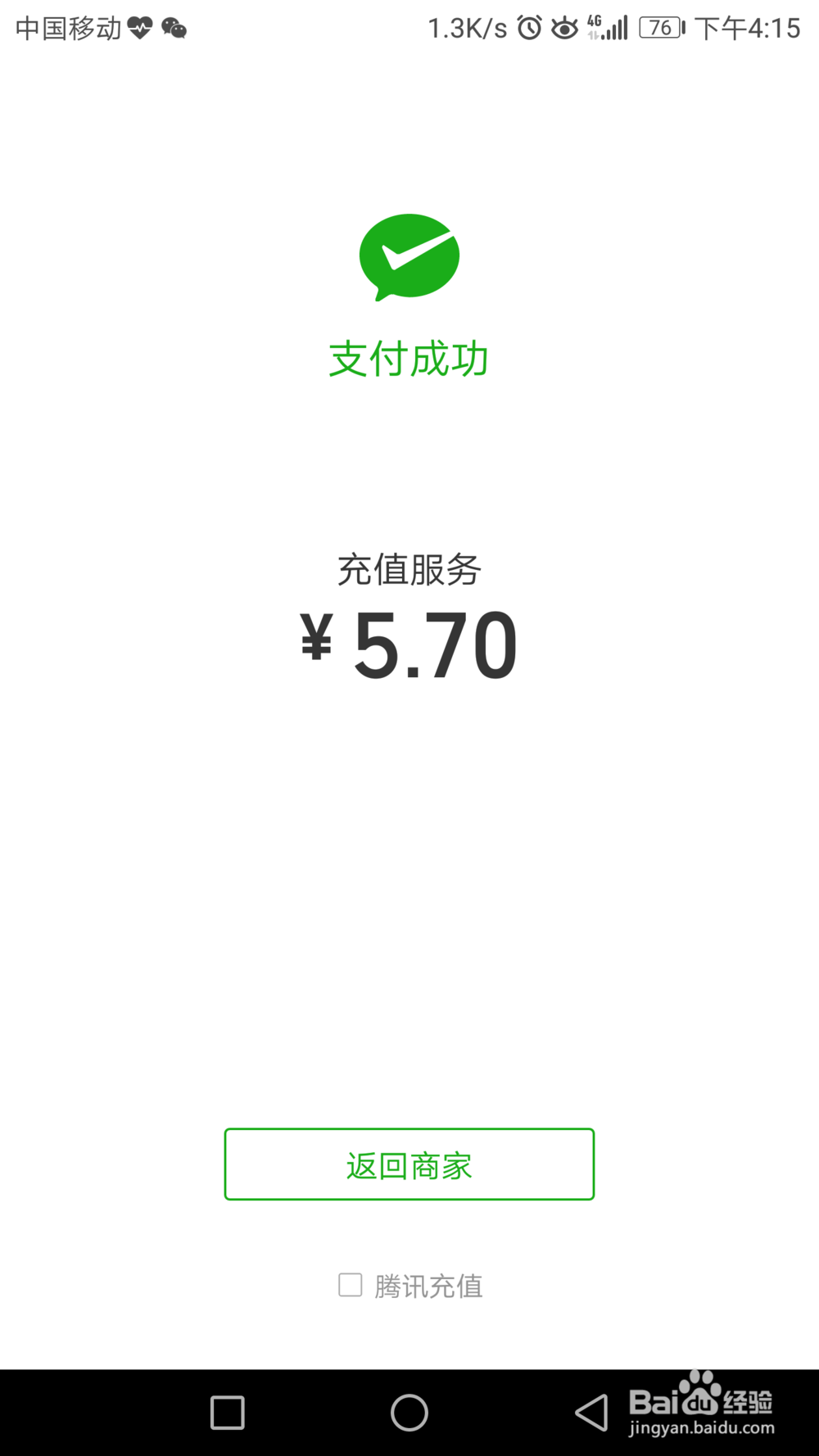The height and width of the screenshot is (1456, 819).
Task: Go back with the system back button
Action: point(591,1413)
